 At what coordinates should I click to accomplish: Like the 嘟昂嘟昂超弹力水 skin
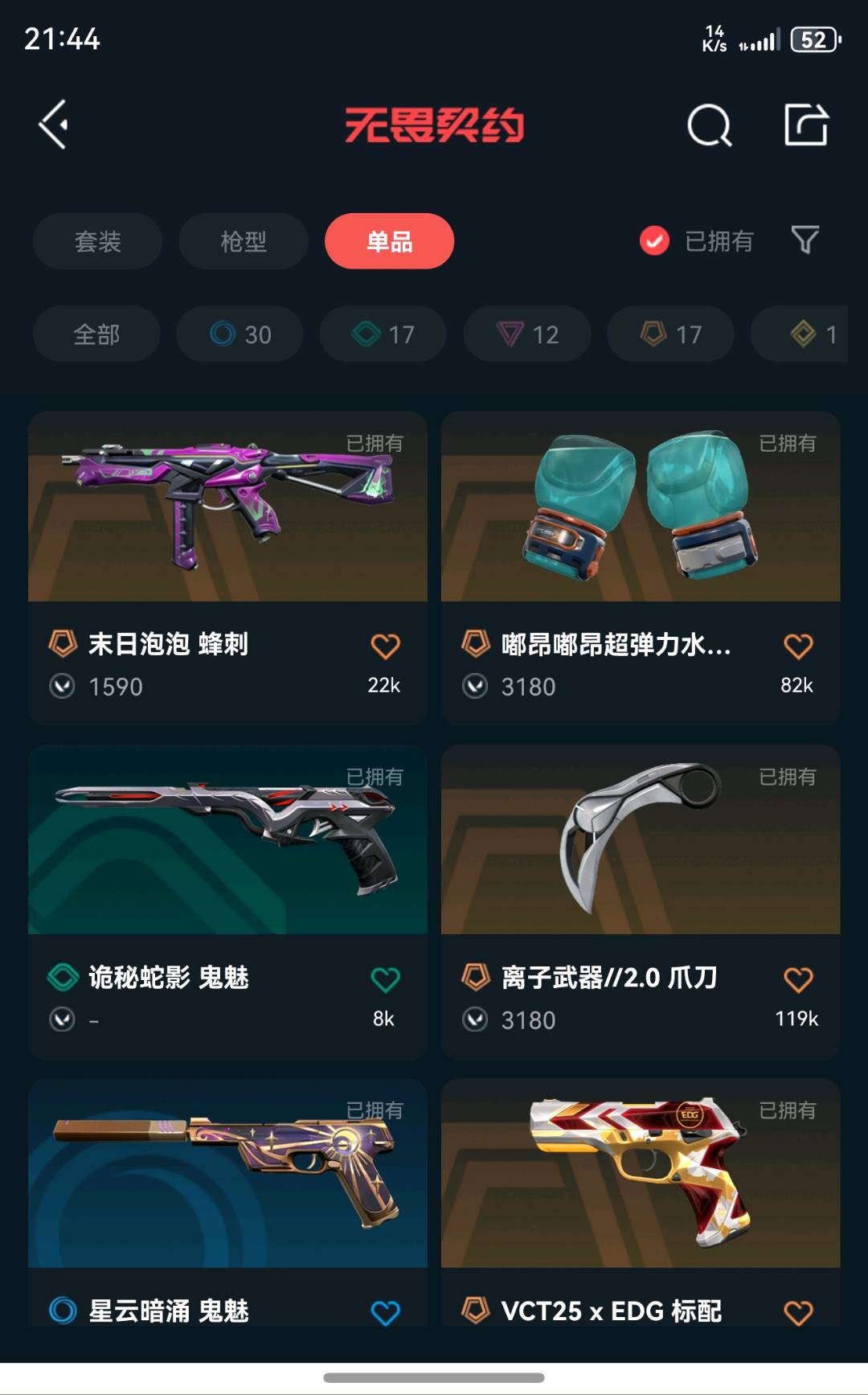point(797,646)
